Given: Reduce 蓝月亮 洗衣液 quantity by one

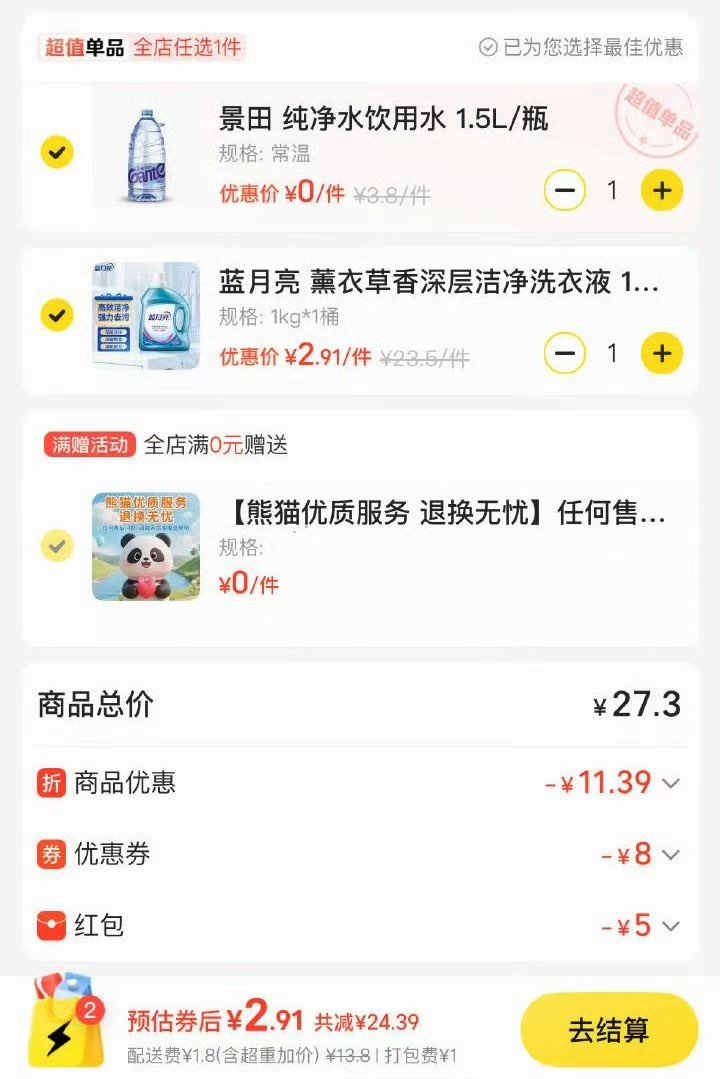Looking at the screenshot, I should coord(565,353).
